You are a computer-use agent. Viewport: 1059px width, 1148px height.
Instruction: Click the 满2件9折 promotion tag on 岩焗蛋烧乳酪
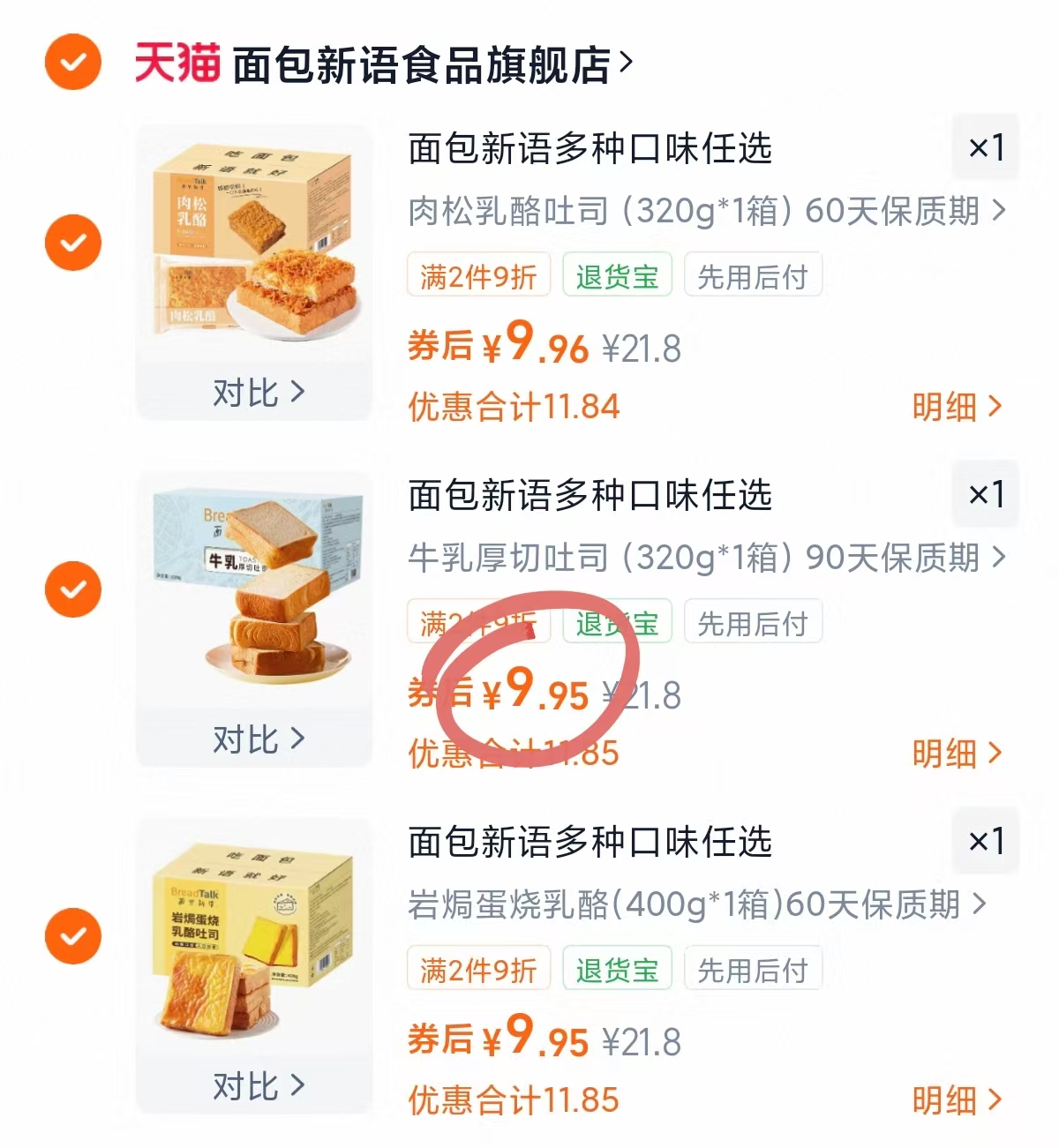point(477,968)
